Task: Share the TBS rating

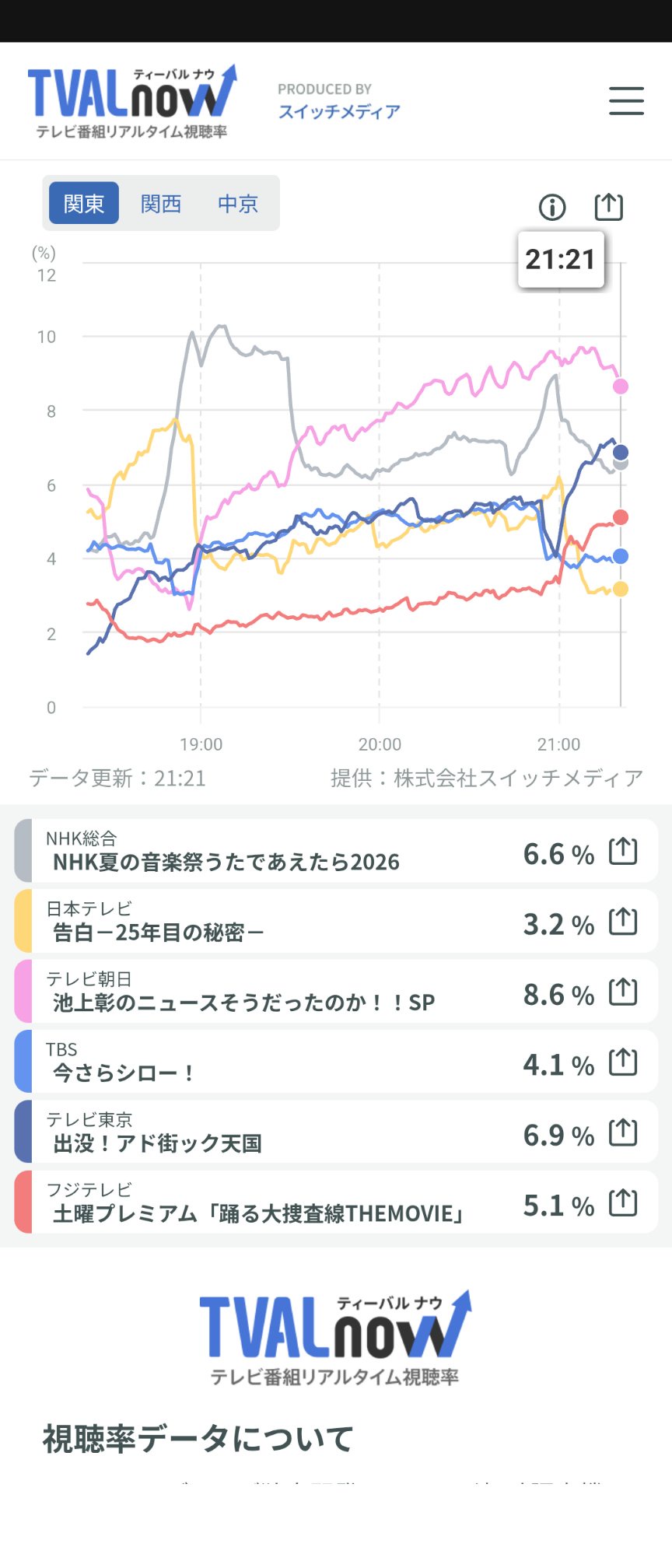Action: (x=623, y=1062)
